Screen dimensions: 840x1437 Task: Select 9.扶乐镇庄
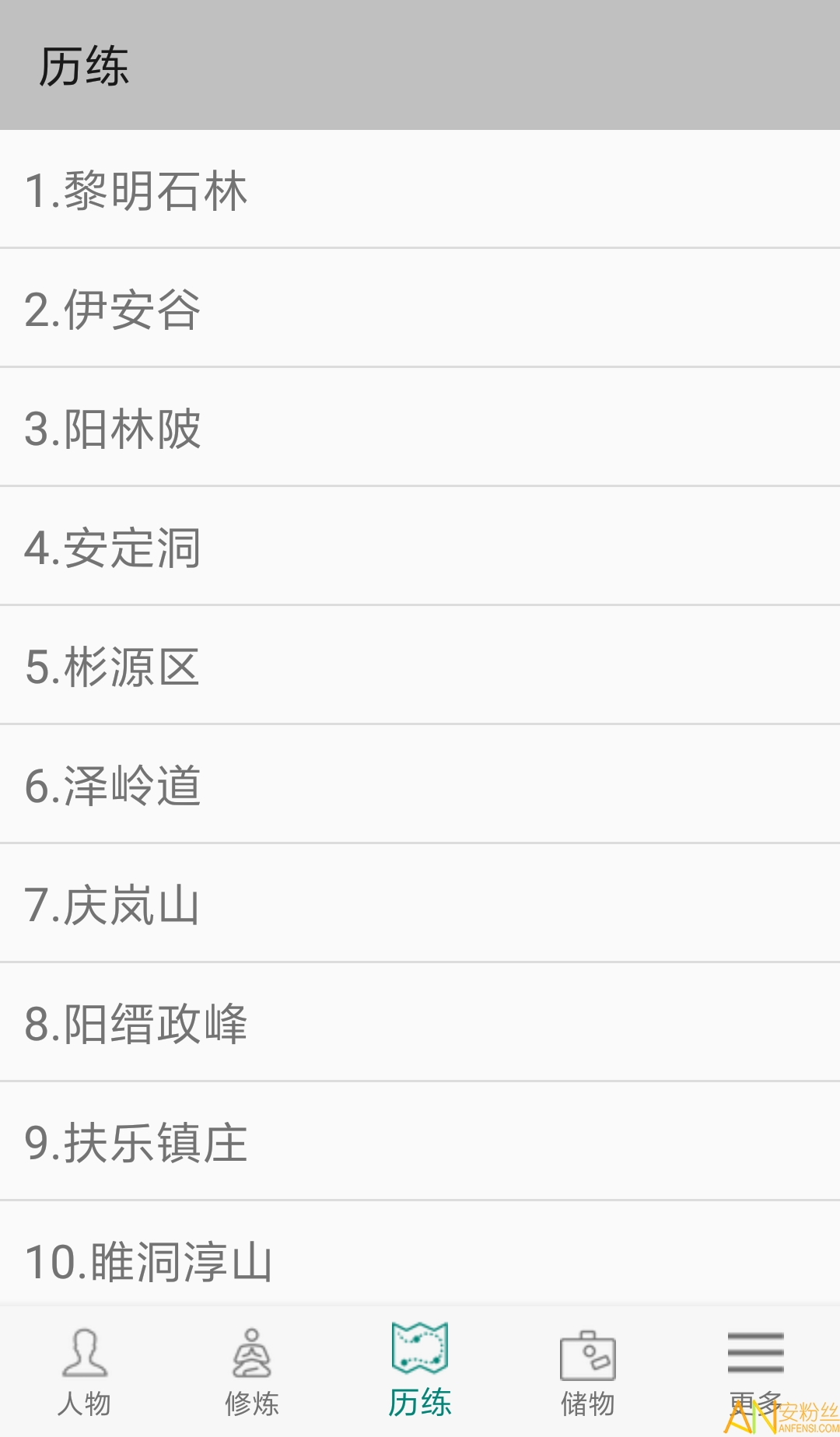(420, 1142)
